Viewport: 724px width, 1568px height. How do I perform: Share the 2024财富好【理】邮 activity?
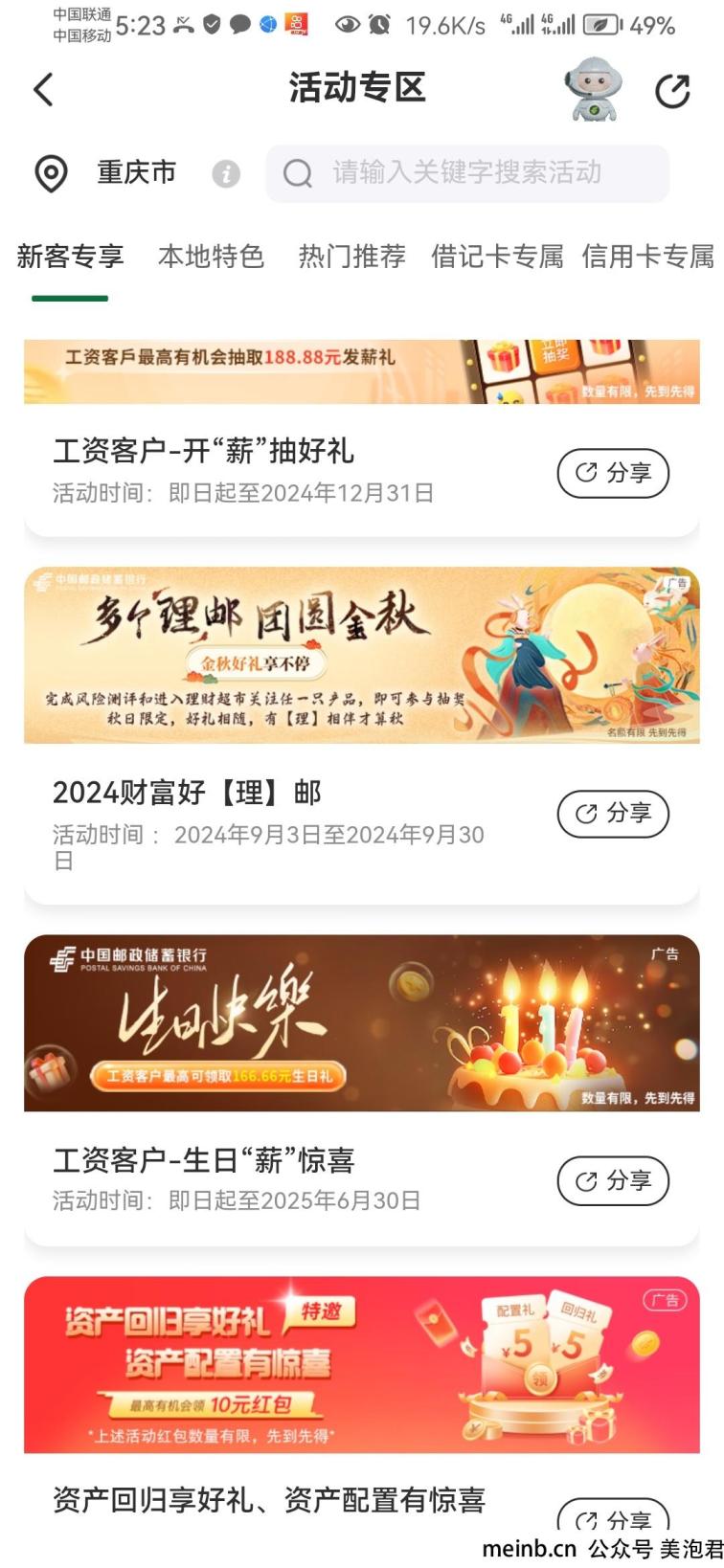[x=613, y=814]
